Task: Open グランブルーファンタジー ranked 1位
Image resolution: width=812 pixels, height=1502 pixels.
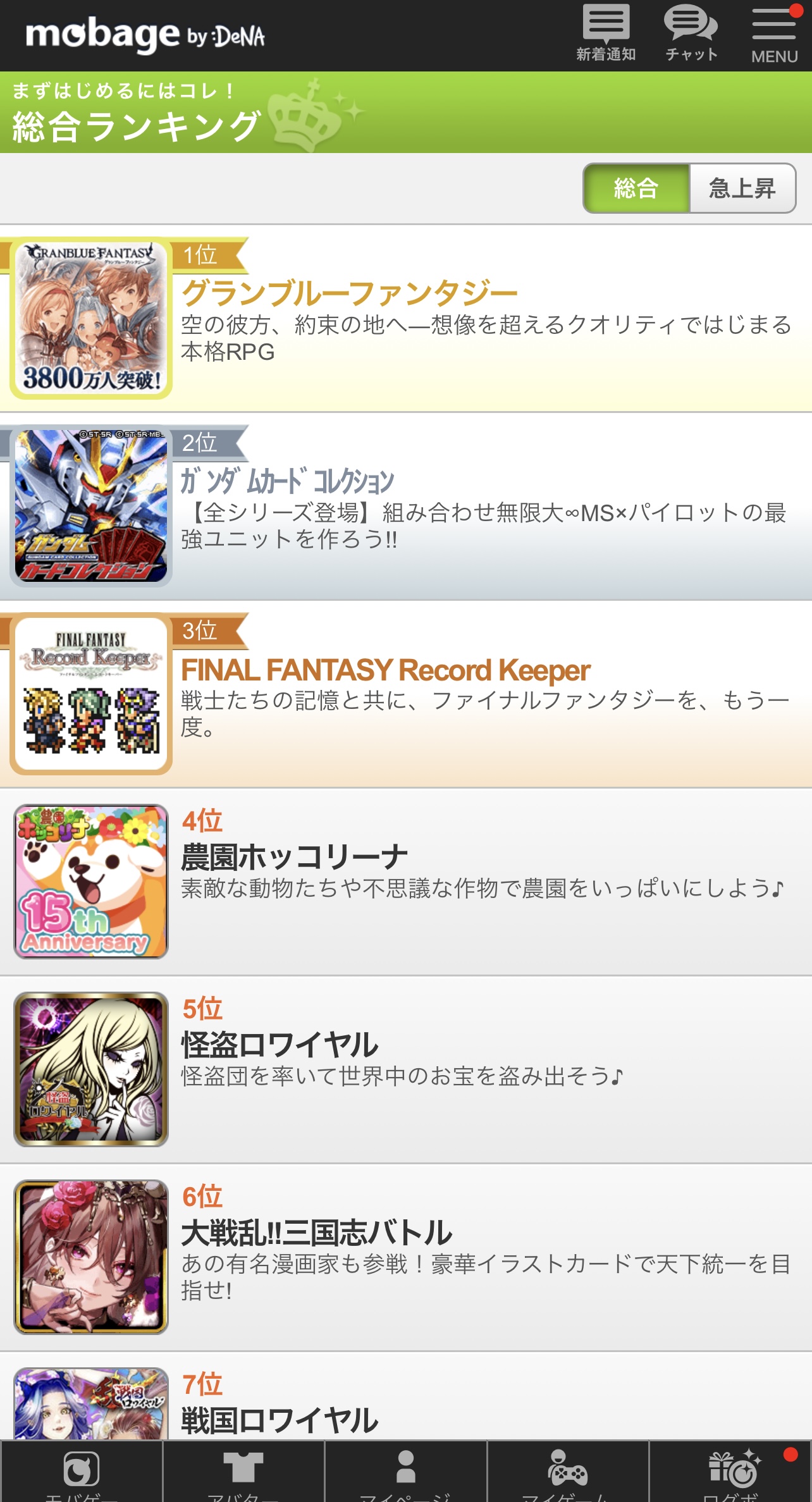Action: pos(406,319)
